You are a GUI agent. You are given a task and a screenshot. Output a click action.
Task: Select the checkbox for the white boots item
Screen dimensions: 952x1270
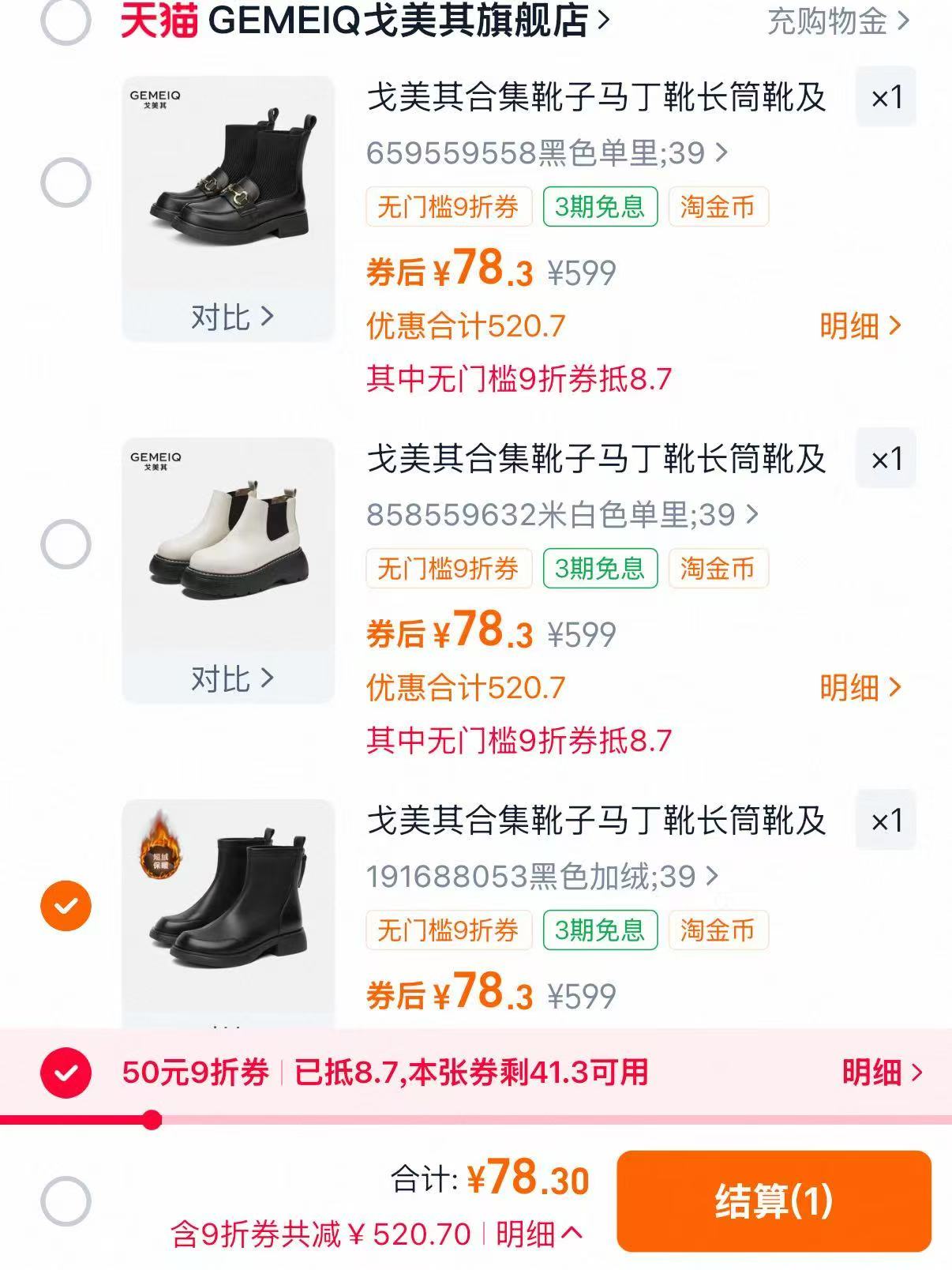[66, 542]
